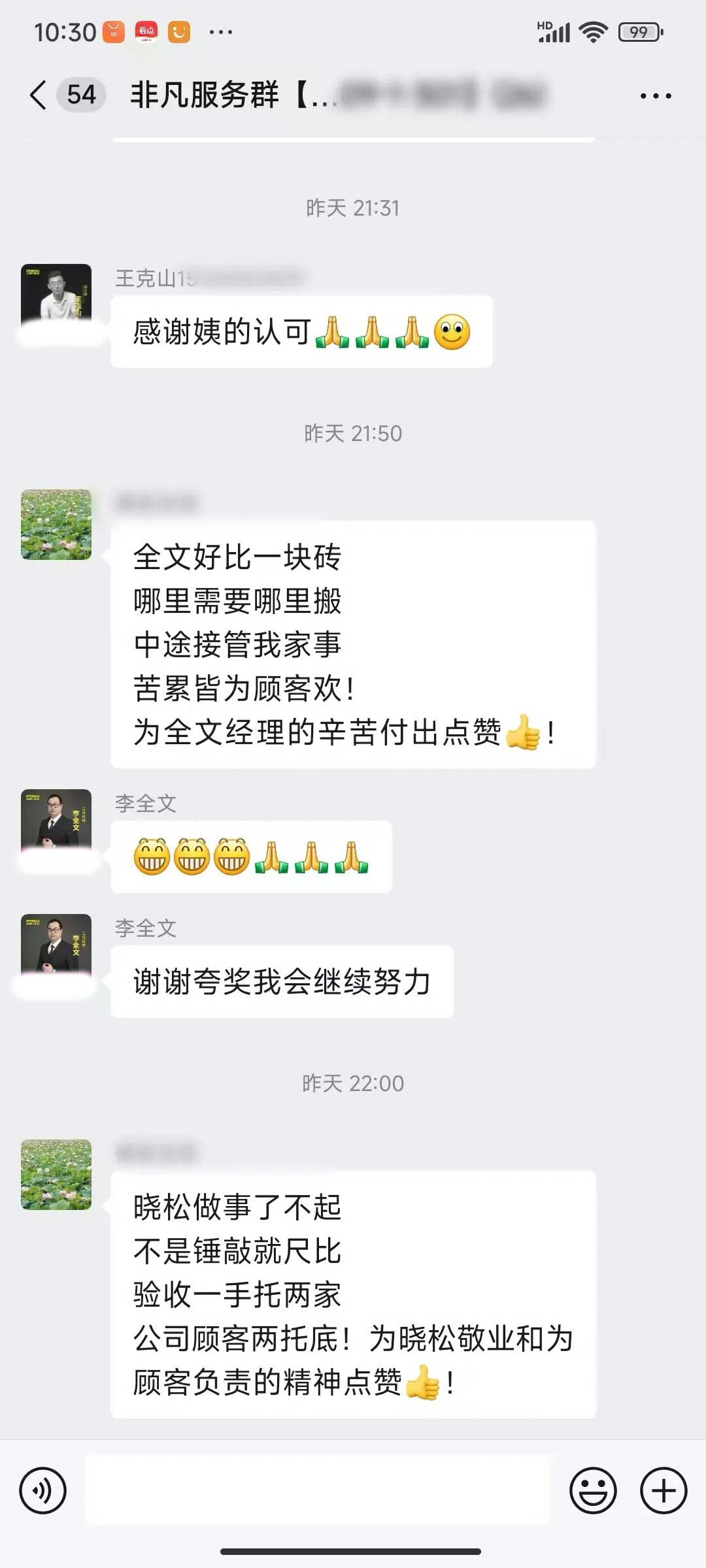Open lotus-avatar sender of 晓松做事了不起 message
This screenshot has width=706, height=1568.
point(56,1174)
